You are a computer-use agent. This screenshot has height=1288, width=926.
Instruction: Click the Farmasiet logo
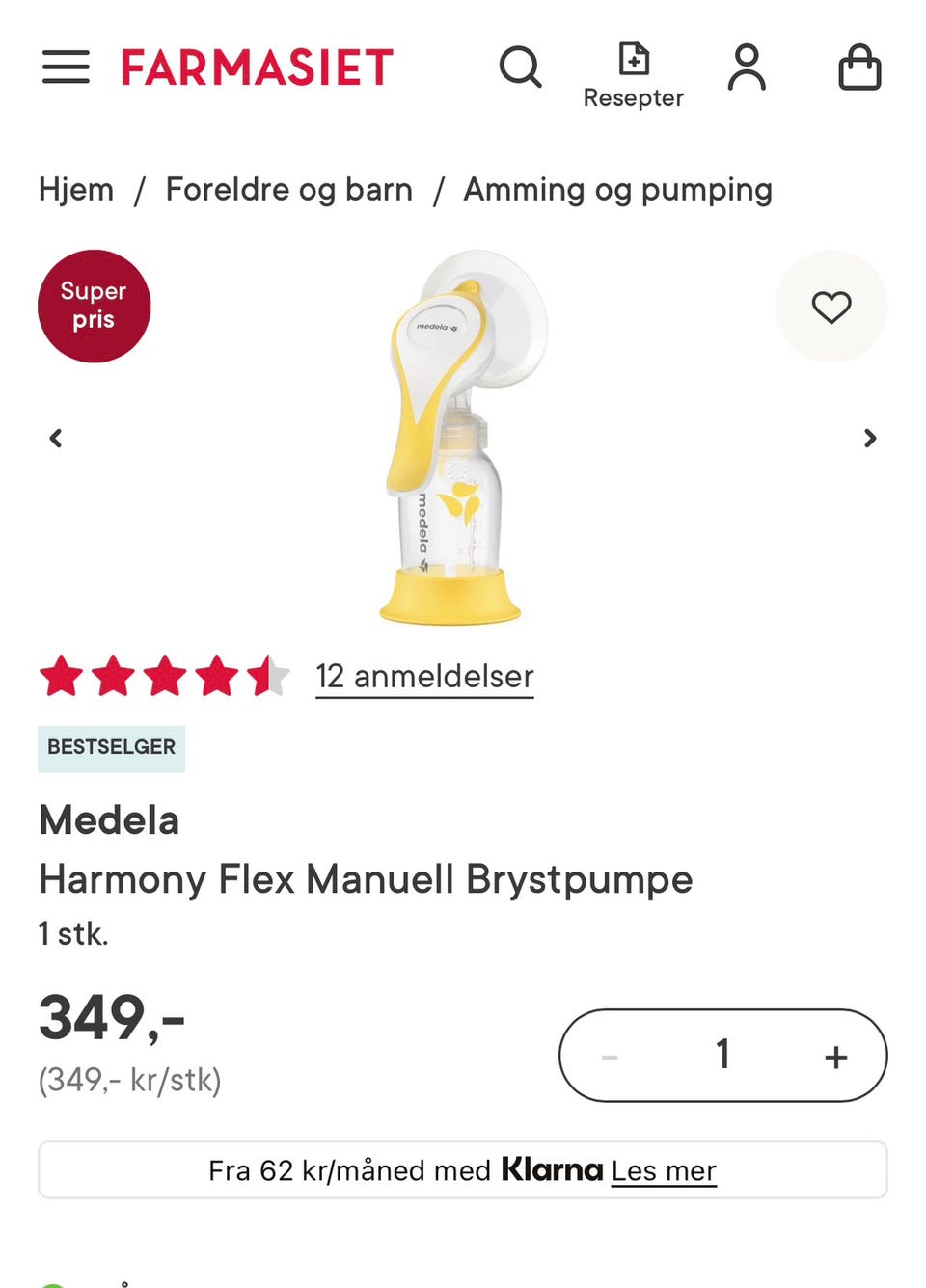tap(256, 67)
